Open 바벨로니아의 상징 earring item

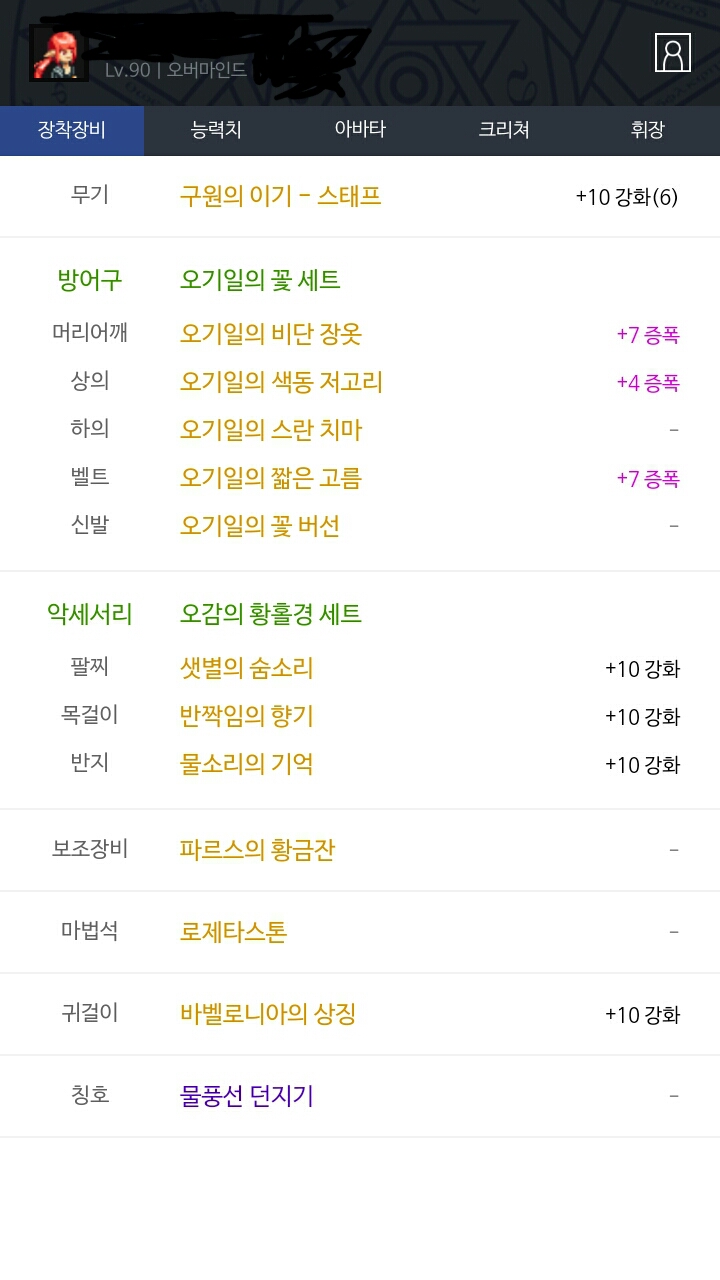pos(268,1014)
